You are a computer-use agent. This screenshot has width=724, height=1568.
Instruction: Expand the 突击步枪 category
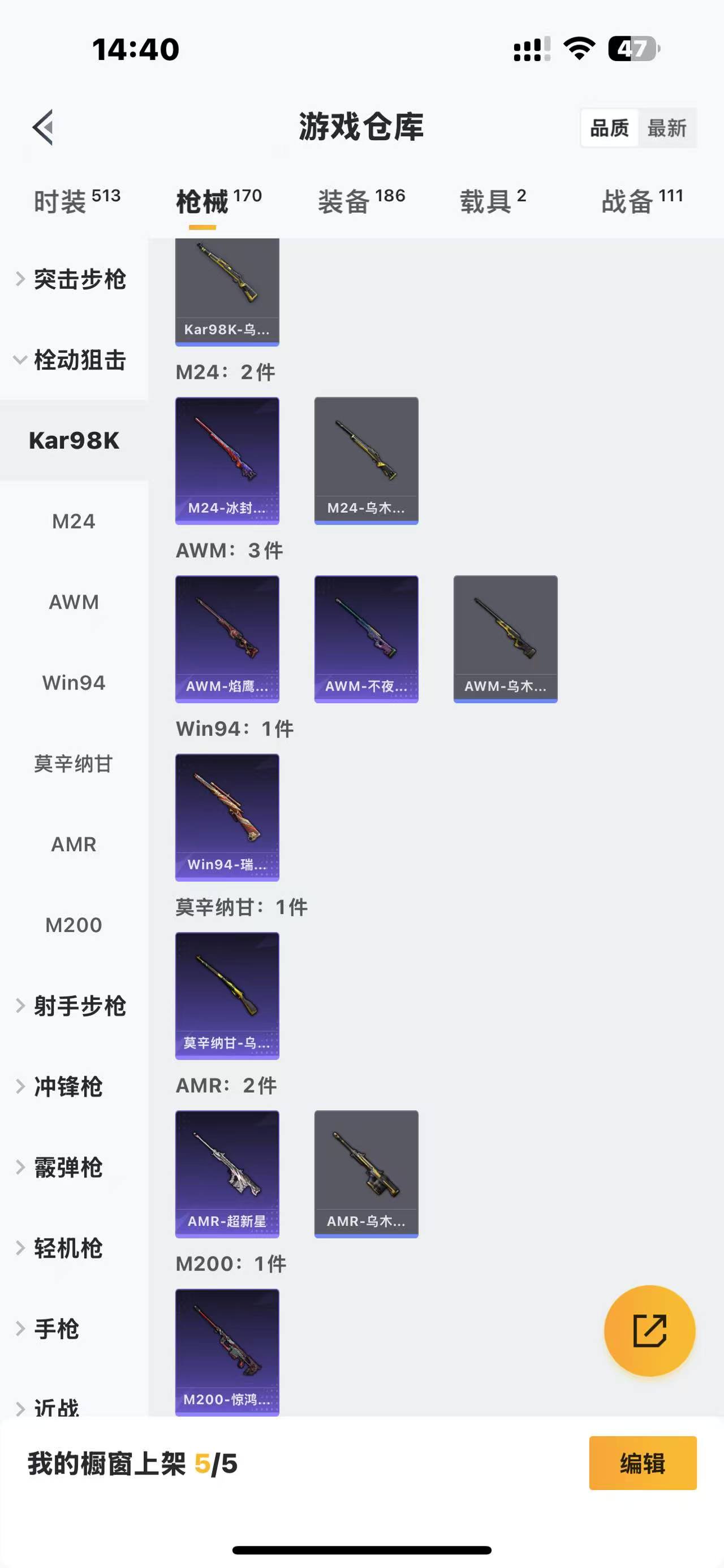pos(72,279)
